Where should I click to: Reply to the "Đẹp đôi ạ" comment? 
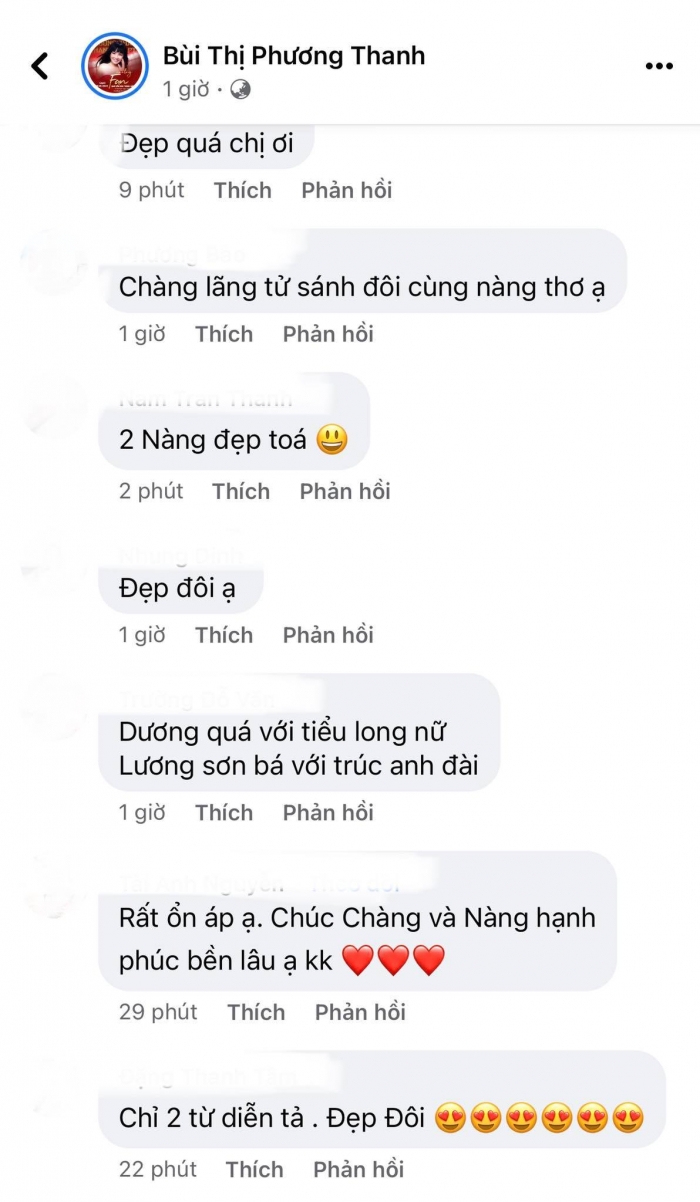pyautogui.click(x=328, y=635)
